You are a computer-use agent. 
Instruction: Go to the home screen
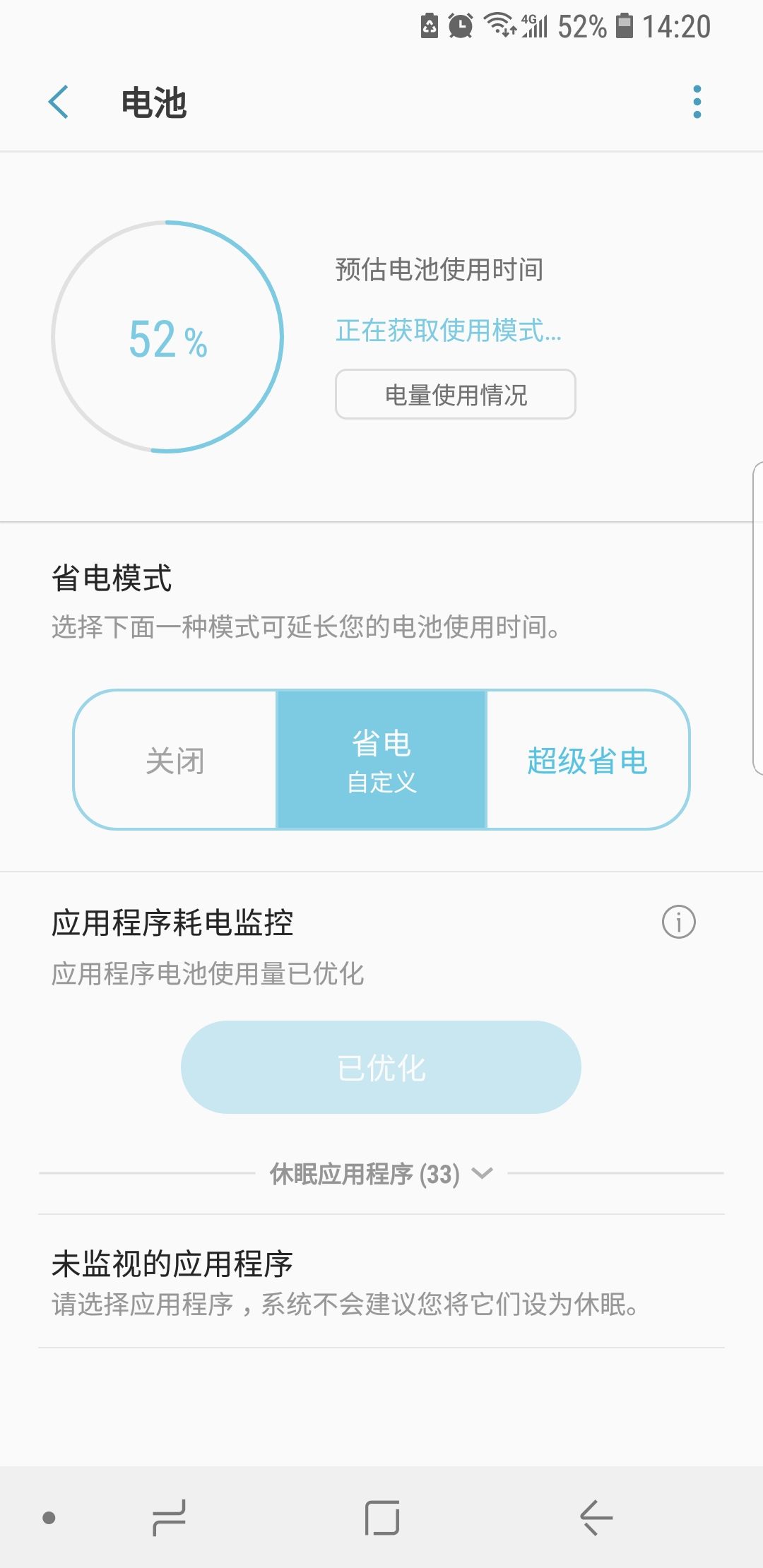382,1517
